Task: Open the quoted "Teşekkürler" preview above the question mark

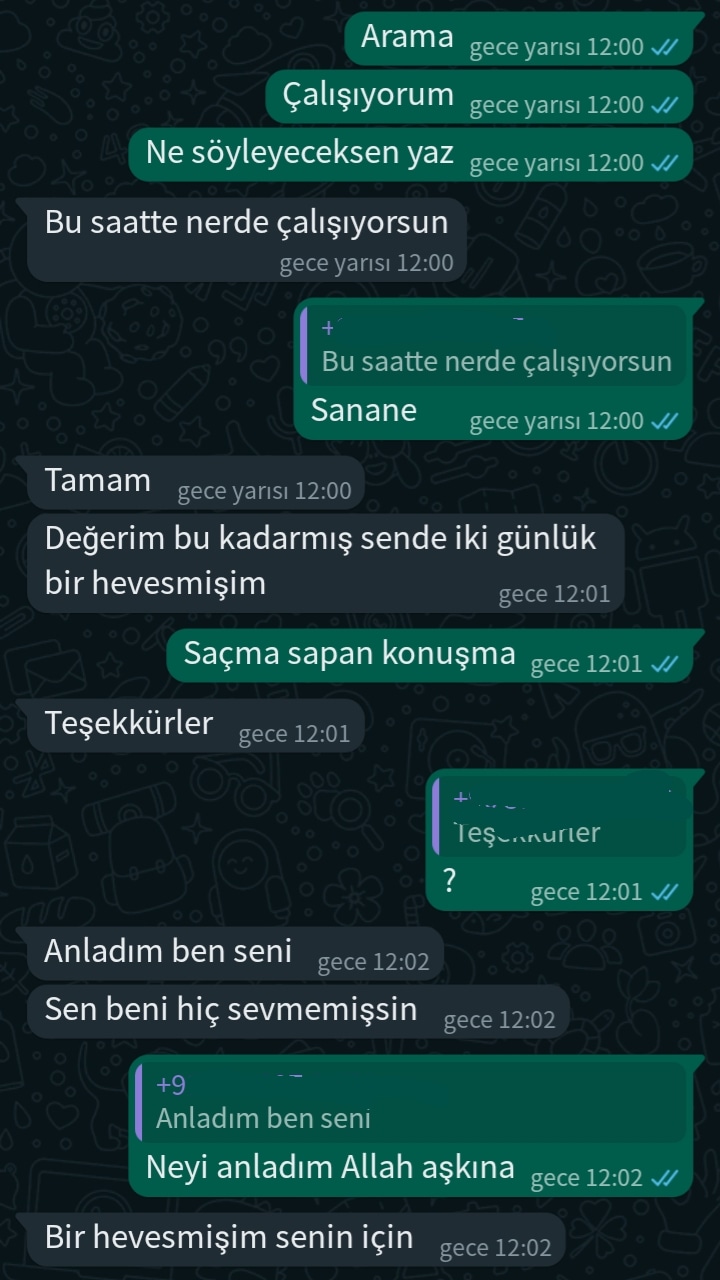Action: tap(560, 816)
